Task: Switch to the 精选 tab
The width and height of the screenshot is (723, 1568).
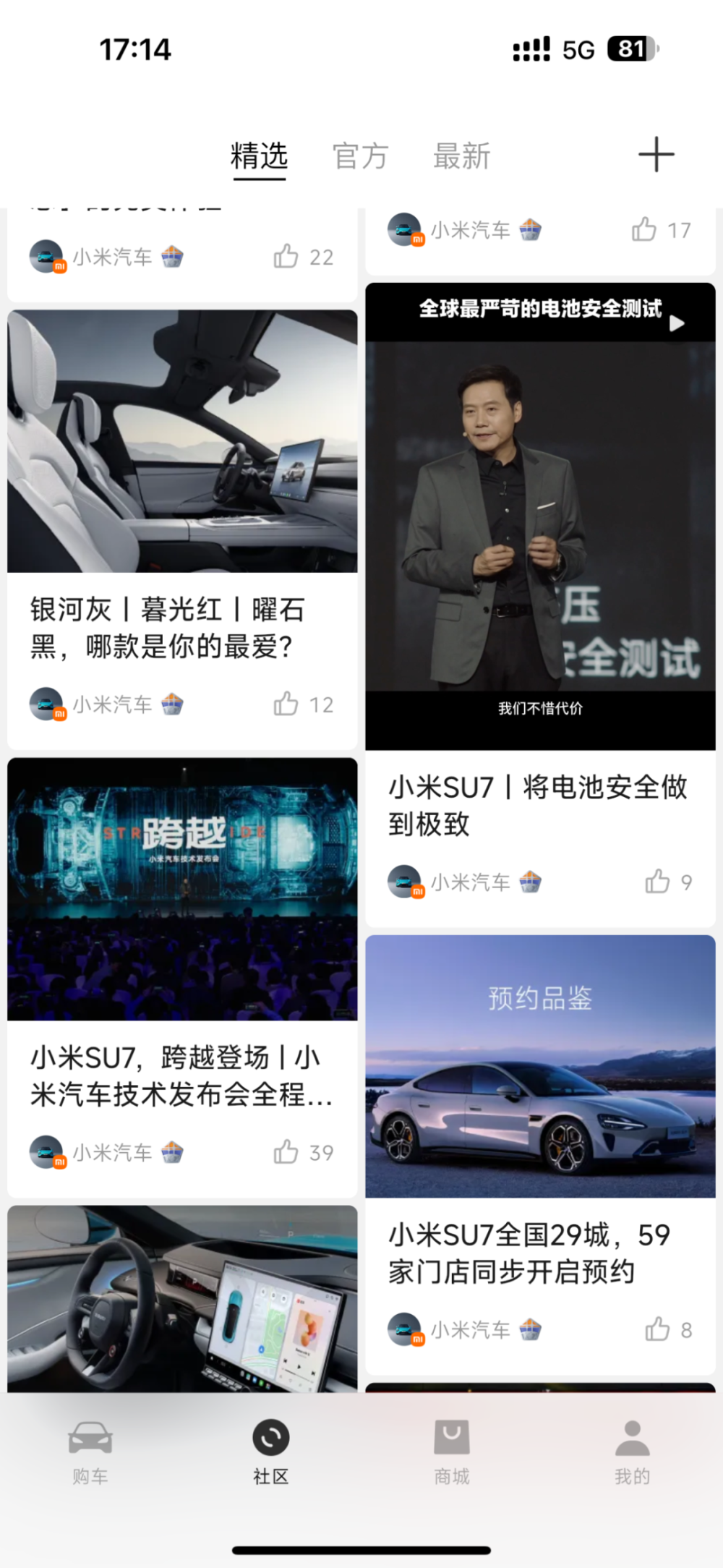Action: coord(259,155)
